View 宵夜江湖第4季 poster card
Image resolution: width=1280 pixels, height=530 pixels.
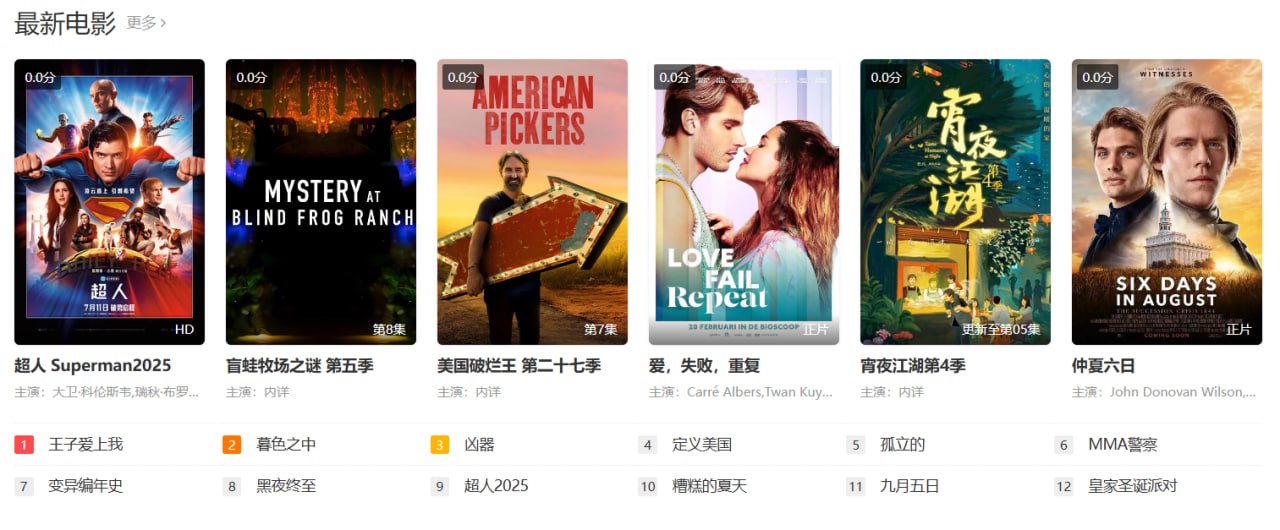955,202
